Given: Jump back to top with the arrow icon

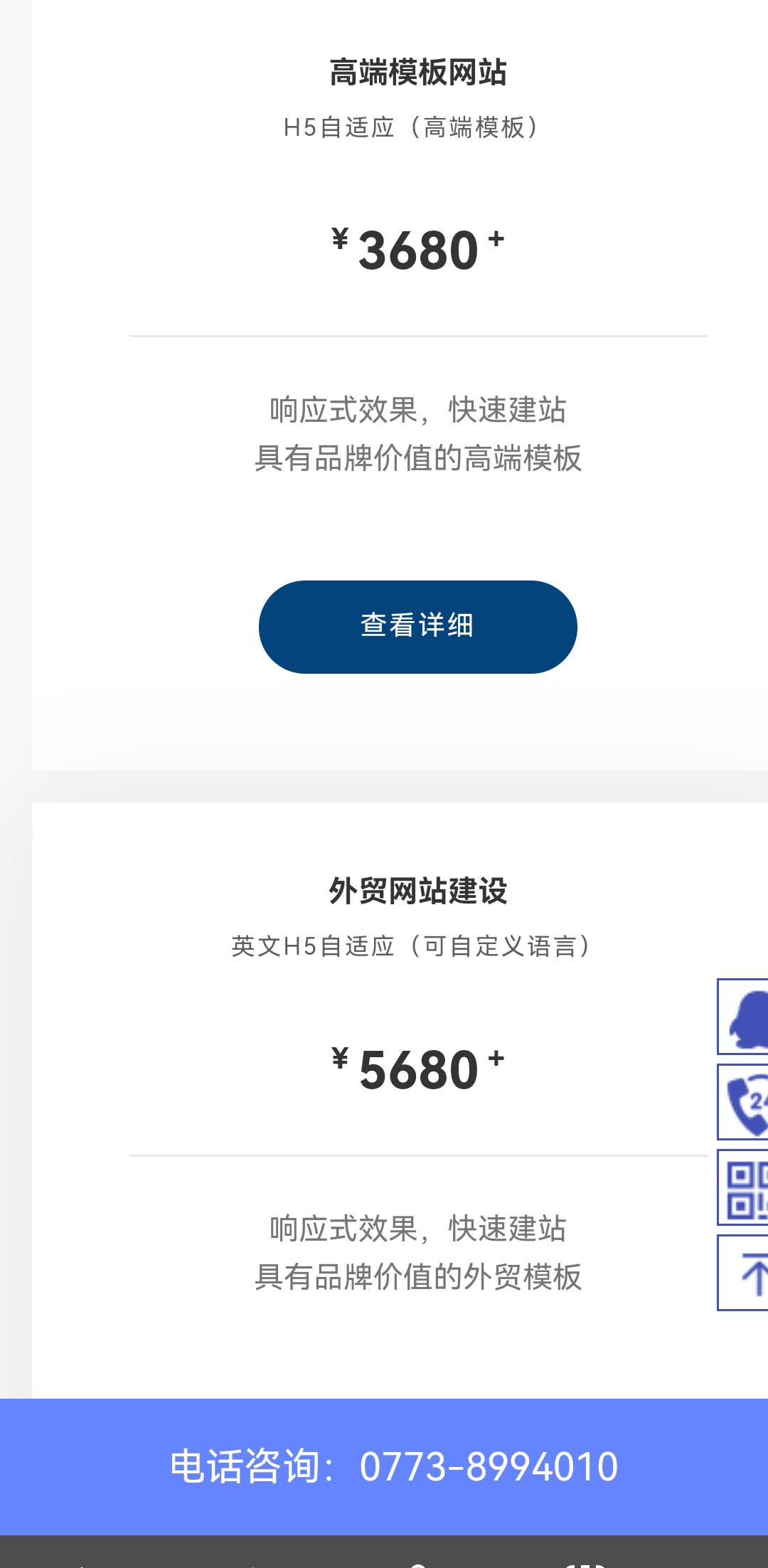Looking at the screenshot, I should pos(745,1273).
